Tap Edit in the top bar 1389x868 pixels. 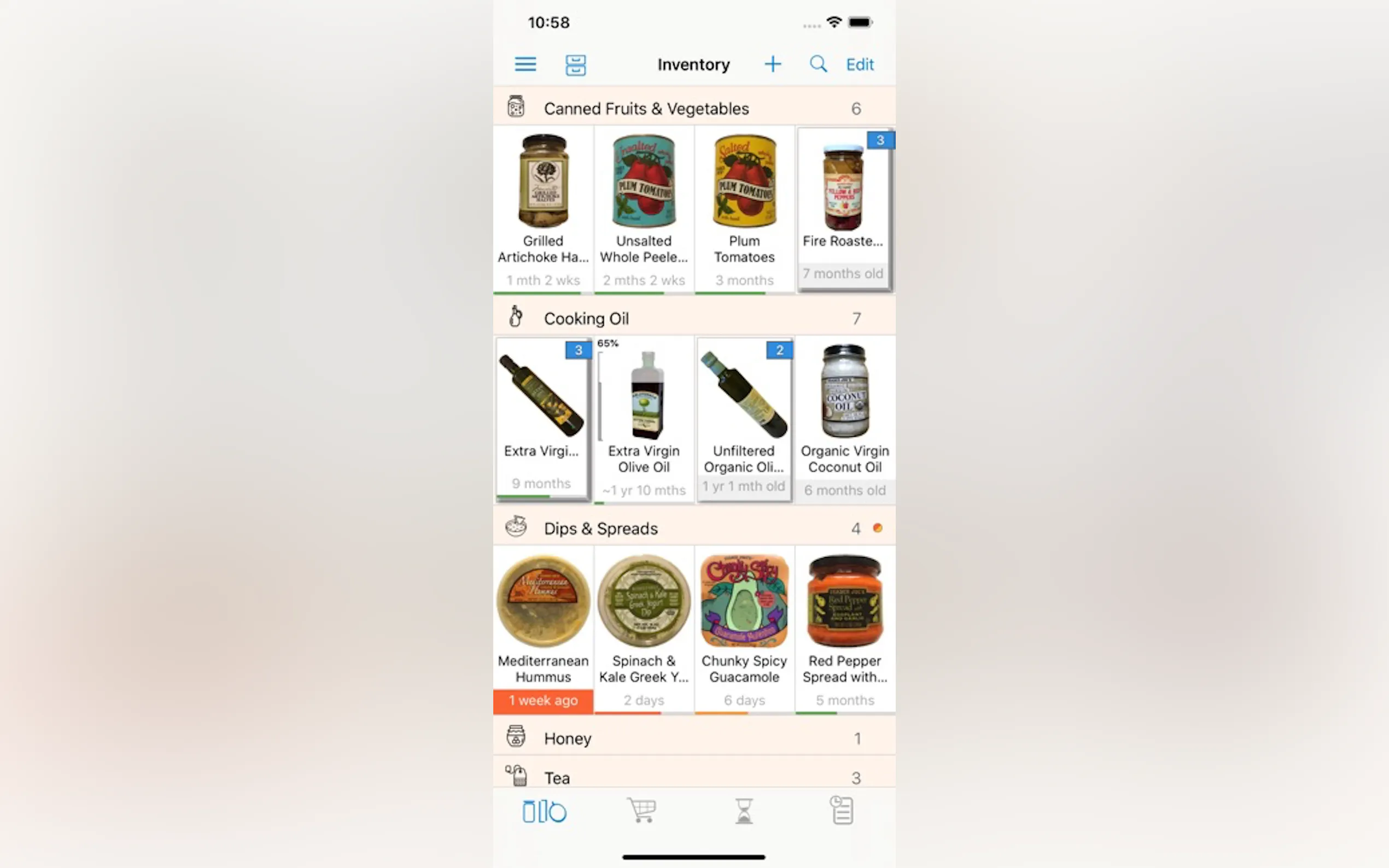pyautogui.click(x=859, y=64)
